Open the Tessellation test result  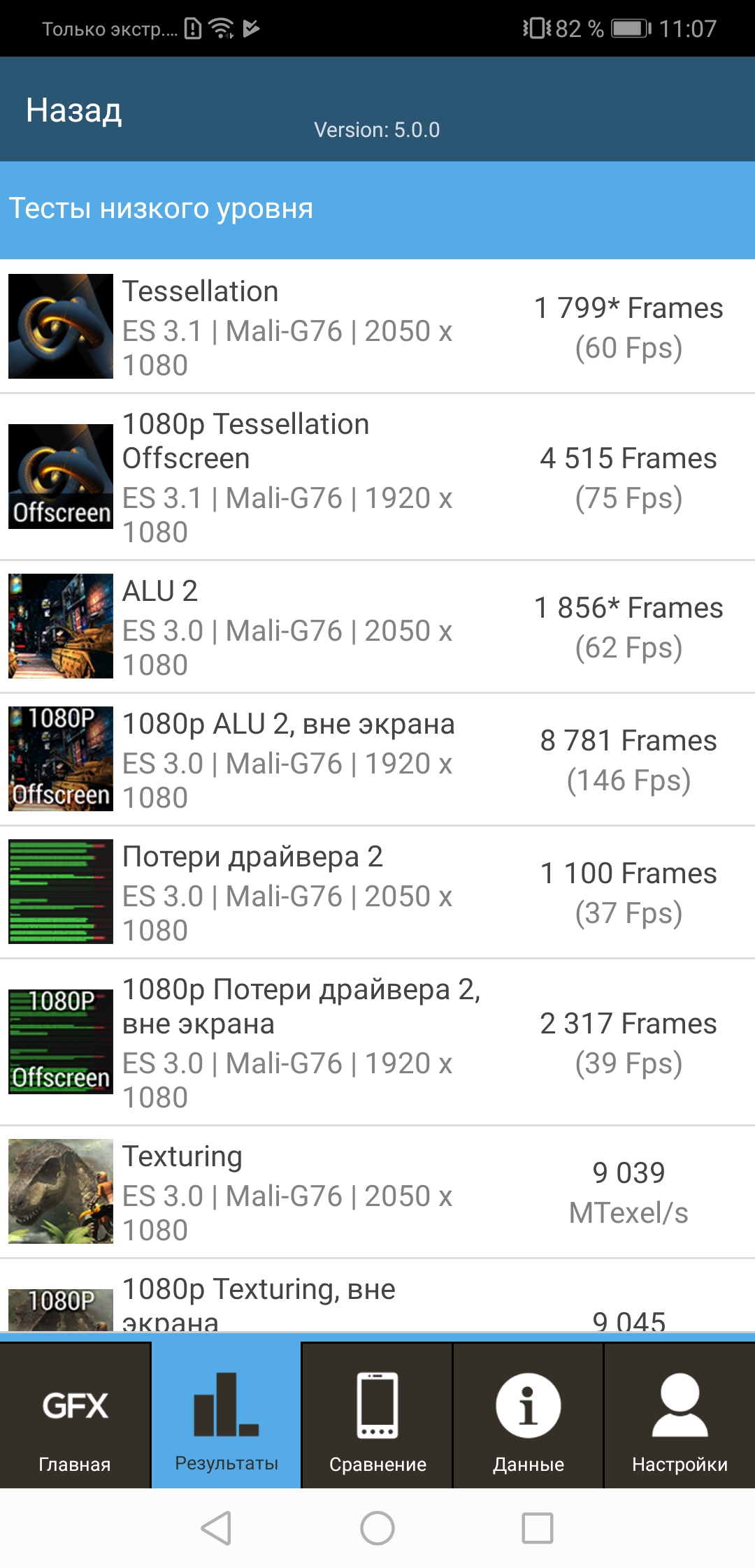(377, 326)
